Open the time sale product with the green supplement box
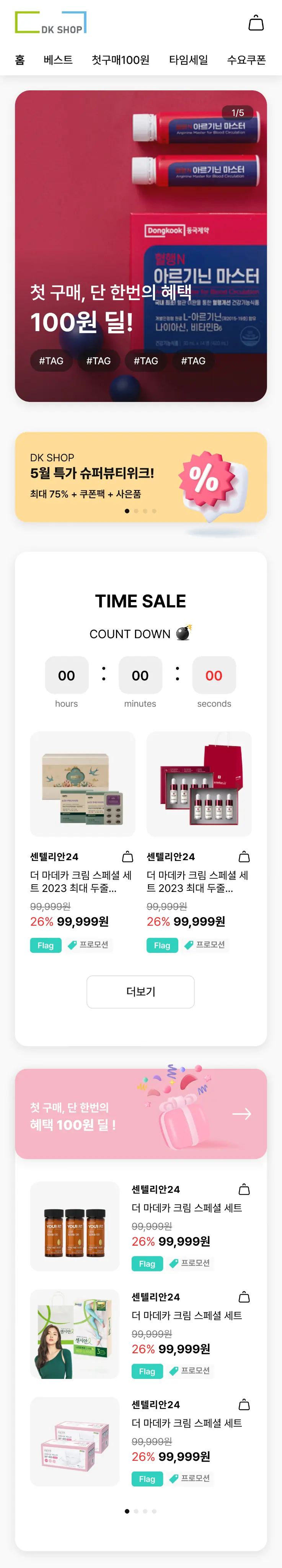 [83, 784]
